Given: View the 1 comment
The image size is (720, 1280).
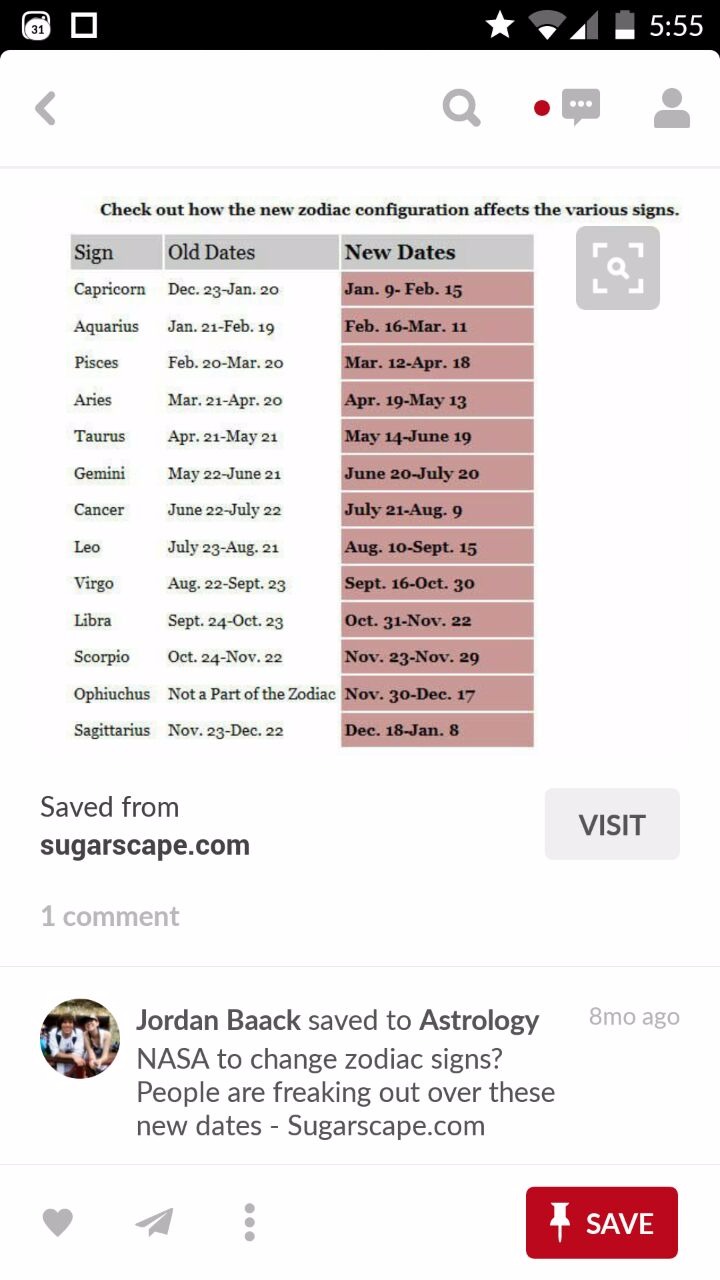Looking at the screenshot, I should tap(110, 916).
